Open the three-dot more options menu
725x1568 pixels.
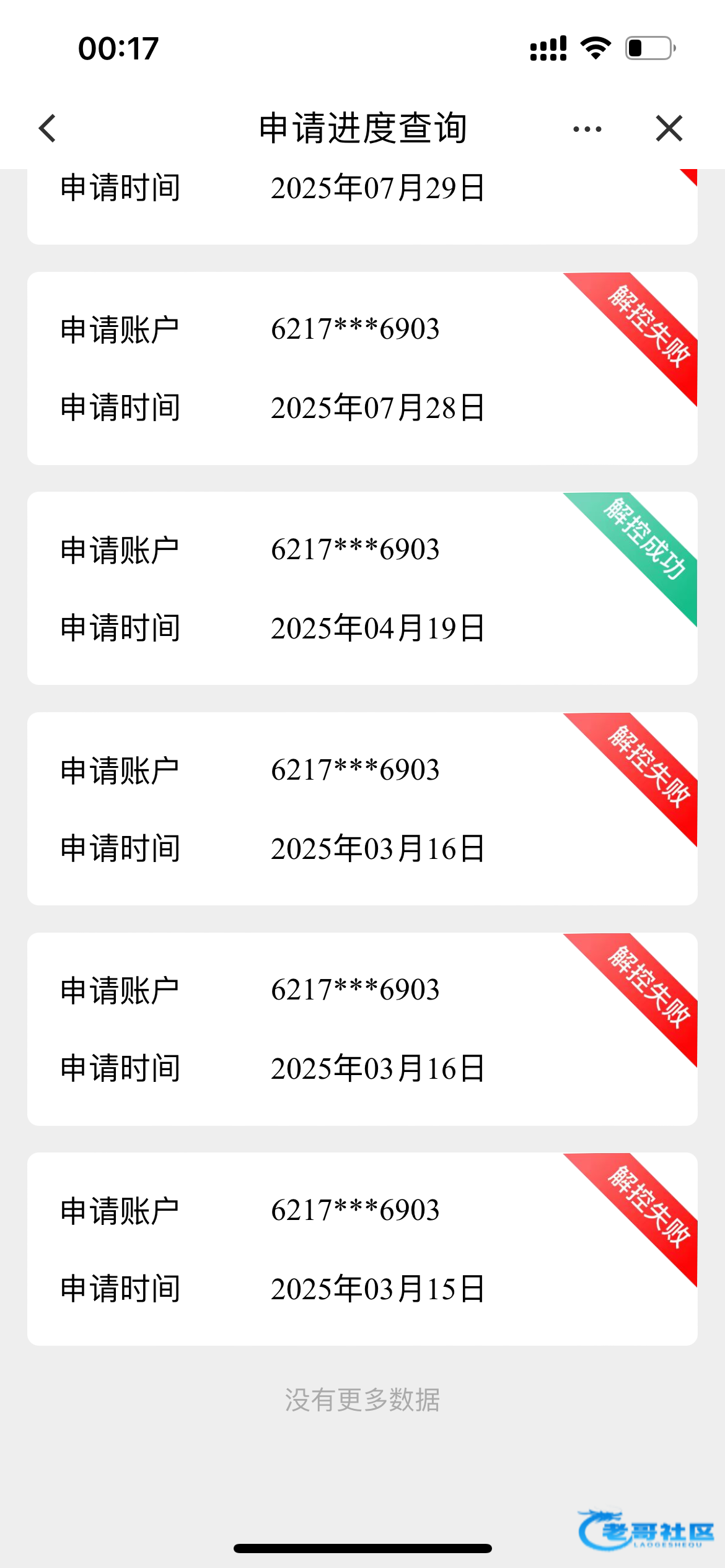point(587,129)
